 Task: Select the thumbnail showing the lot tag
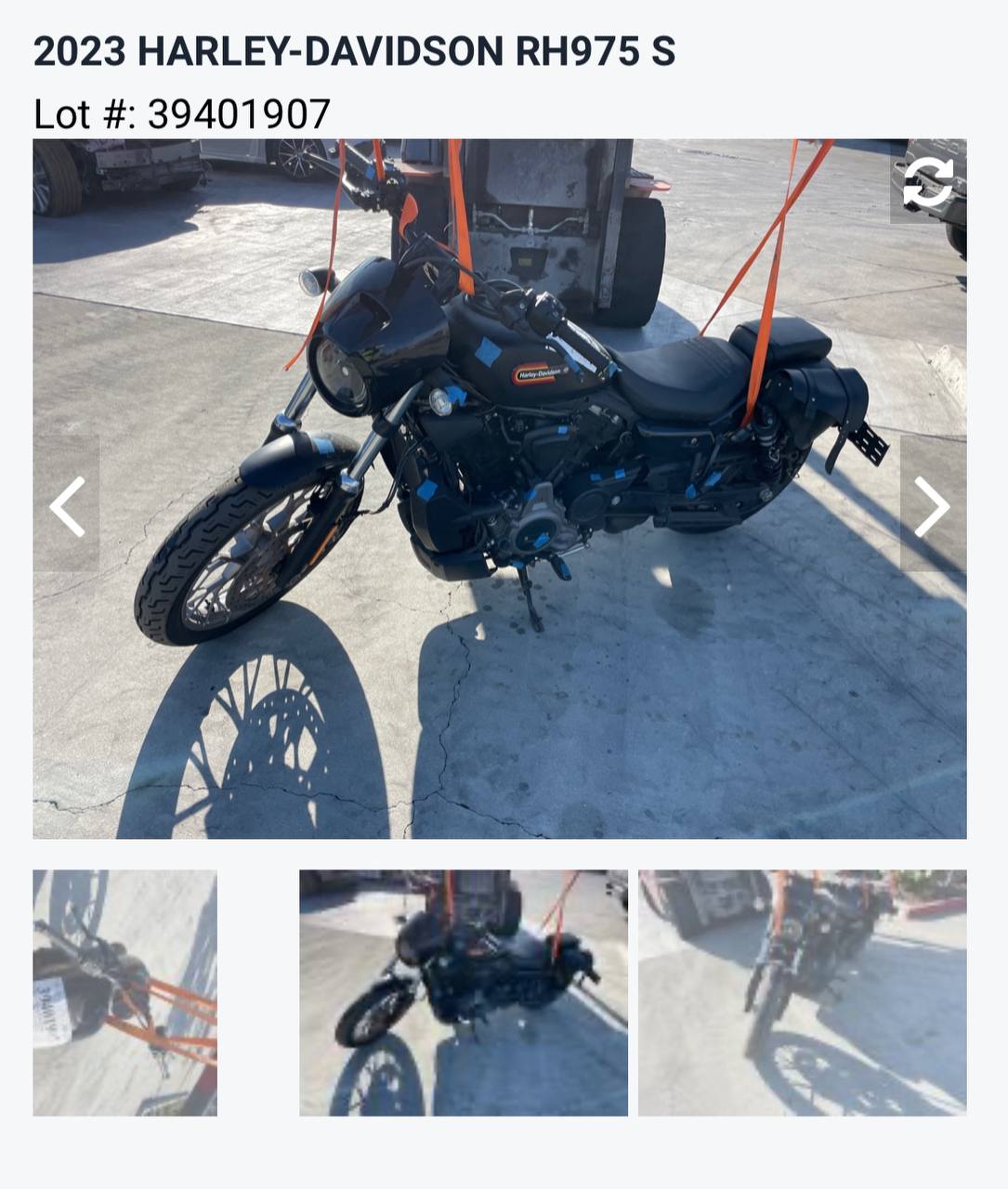point(125,992)
